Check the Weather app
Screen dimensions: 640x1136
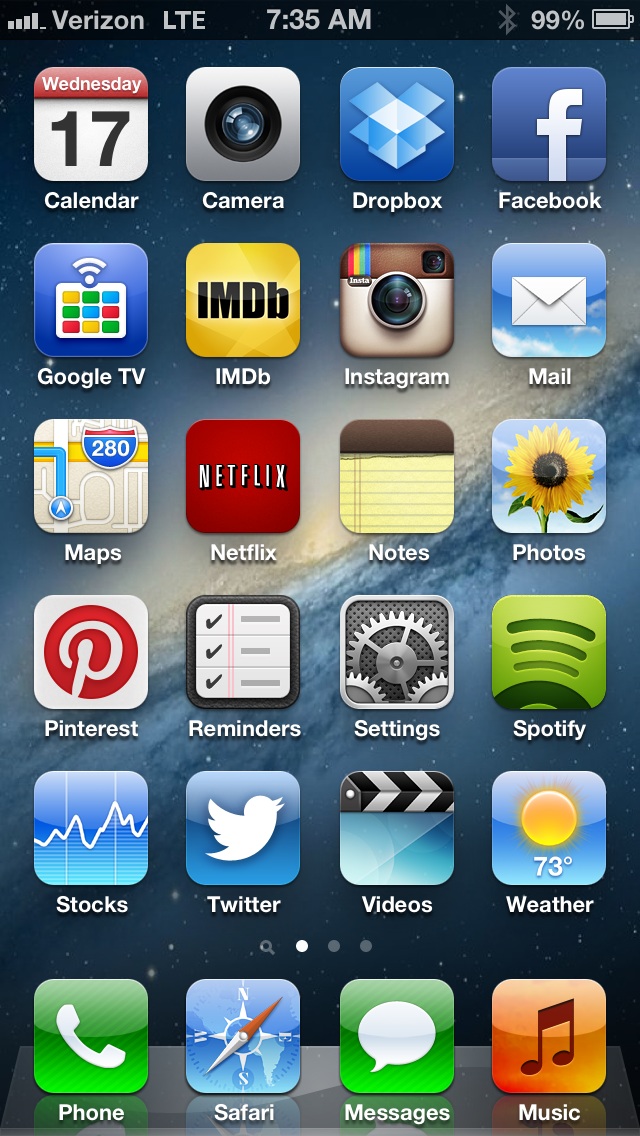549,828
